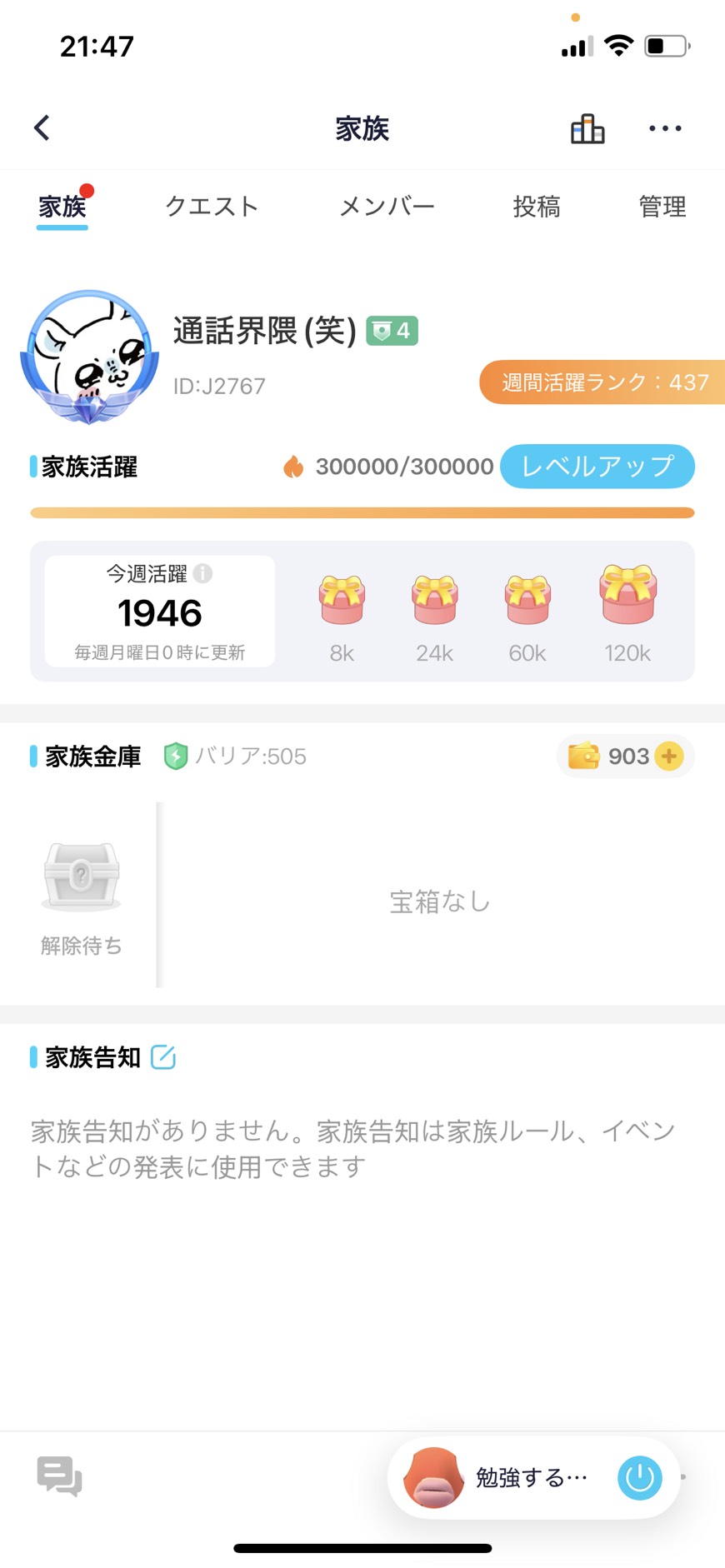
Task: Switch to the メンバー tab
Action: coord(387,207)
